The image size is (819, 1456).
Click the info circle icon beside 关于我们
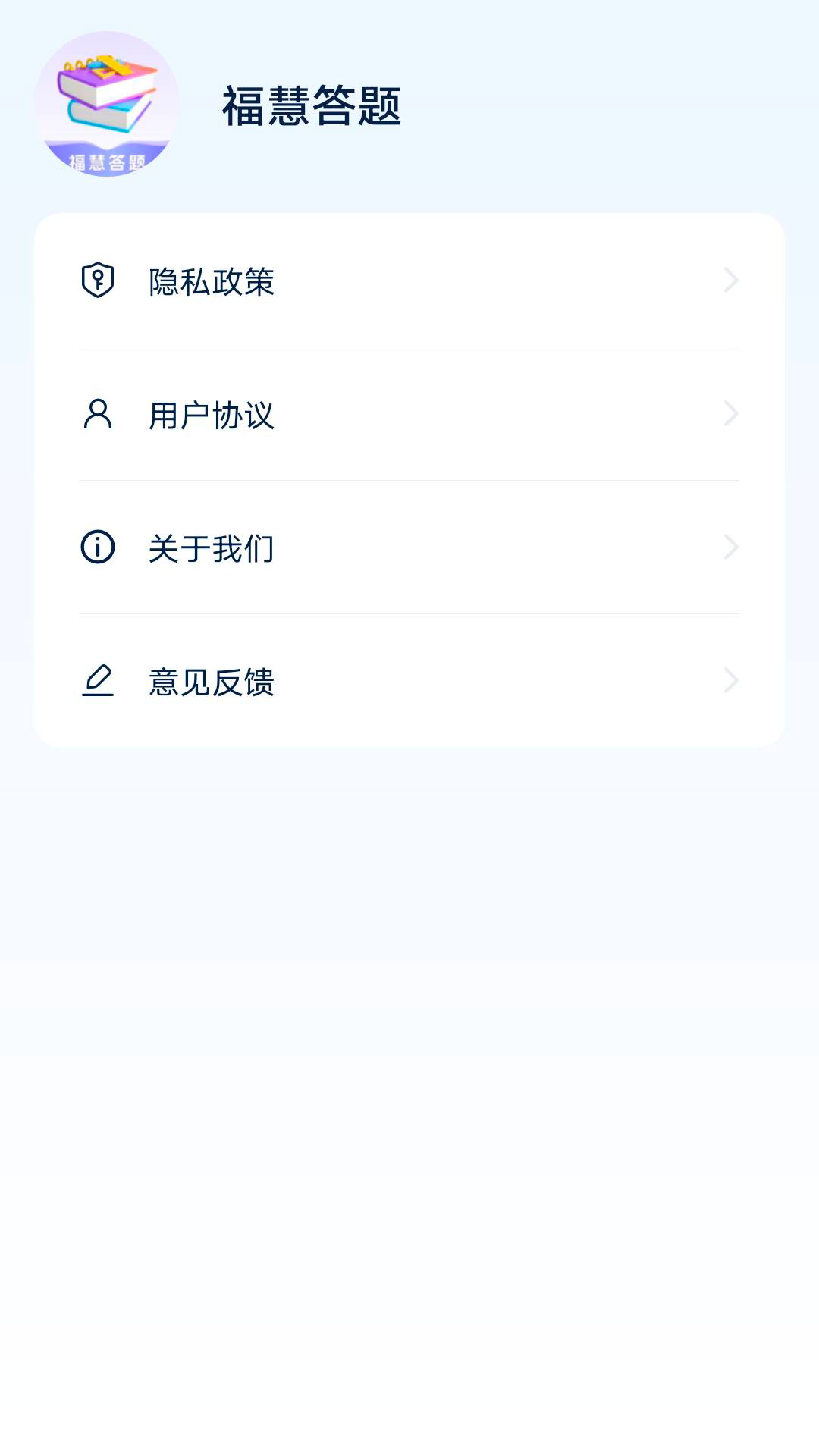97,548
